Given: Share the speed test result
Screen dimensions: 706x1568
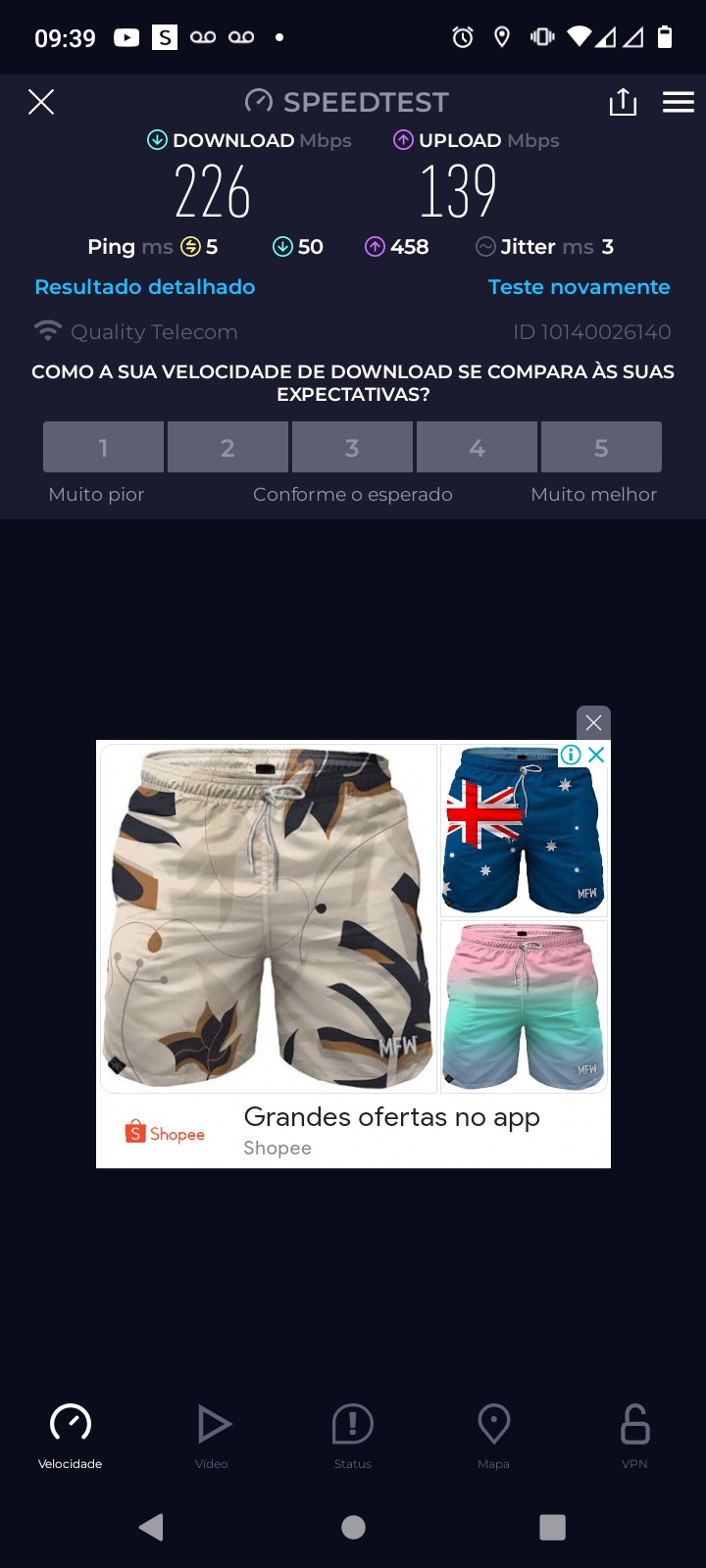Looking at the screenshot, I should [623, 102].
